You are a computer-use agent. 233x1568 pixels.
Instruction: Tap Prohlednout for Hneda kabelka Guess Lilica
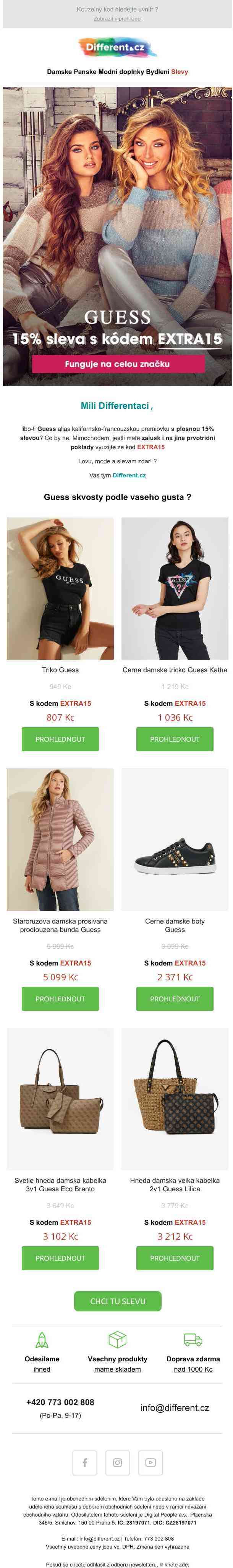tap(175, 1258)
